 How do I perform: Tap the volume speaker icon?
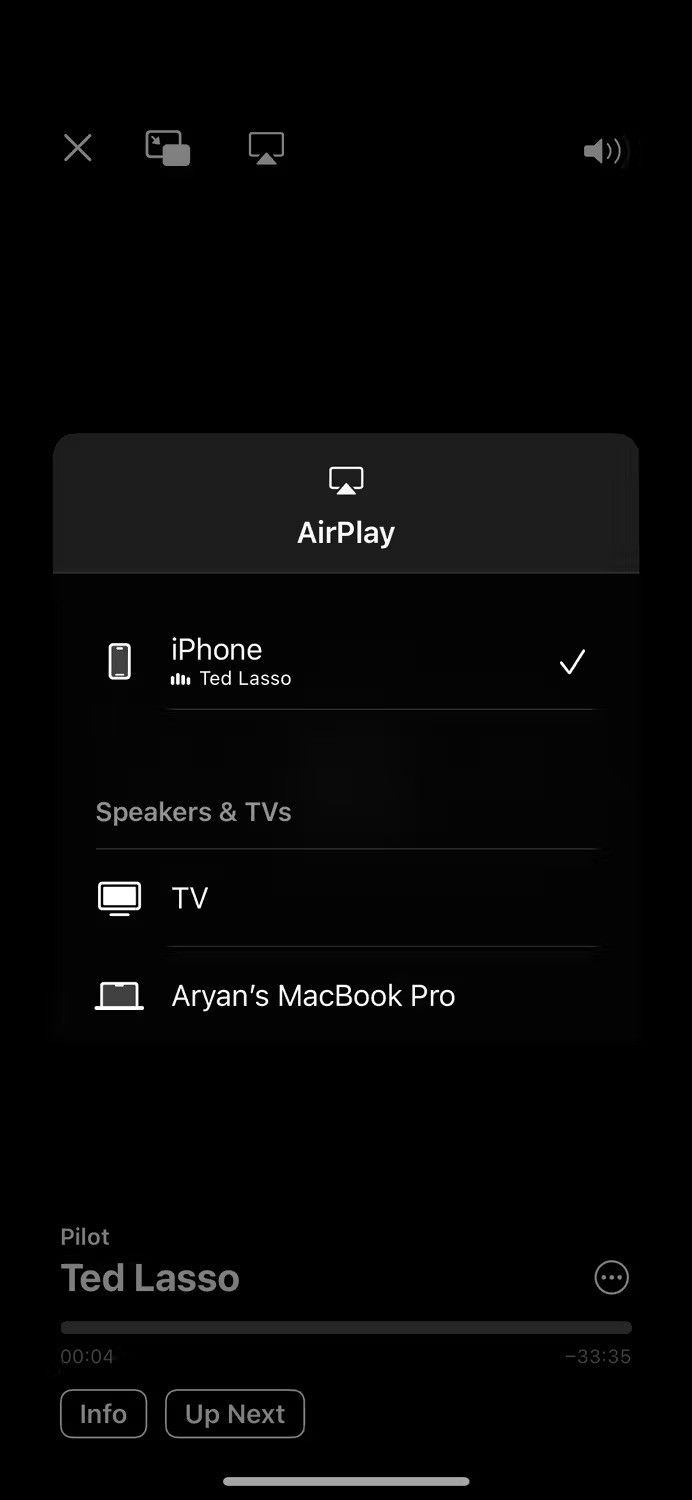click(x=603, y=151)
